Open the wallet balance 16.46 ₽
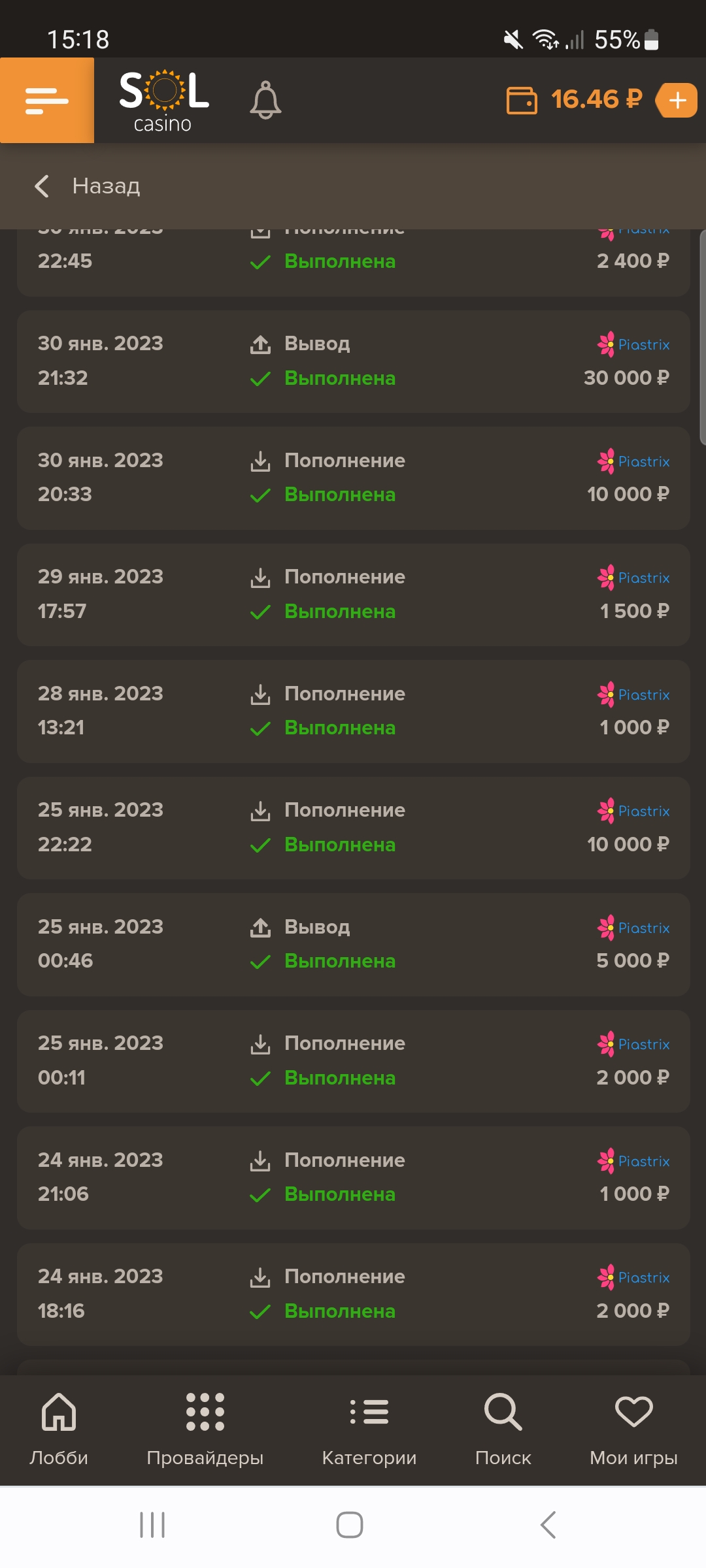Image resolution: width=706 pixels, height=1568 pixels. point(575,100)
